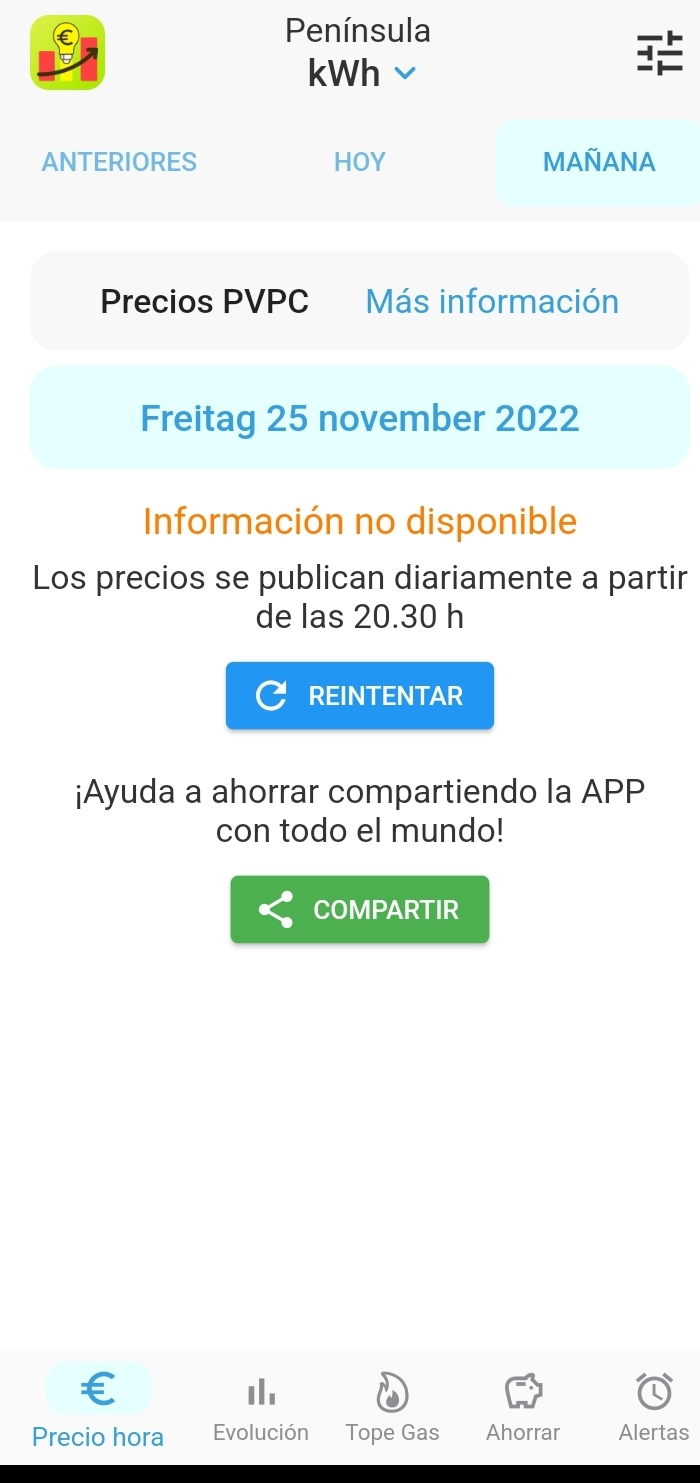The image size is (700, 1483).
Task: Expand the kWh unit dropdown
Action: [x=361, y=73]
